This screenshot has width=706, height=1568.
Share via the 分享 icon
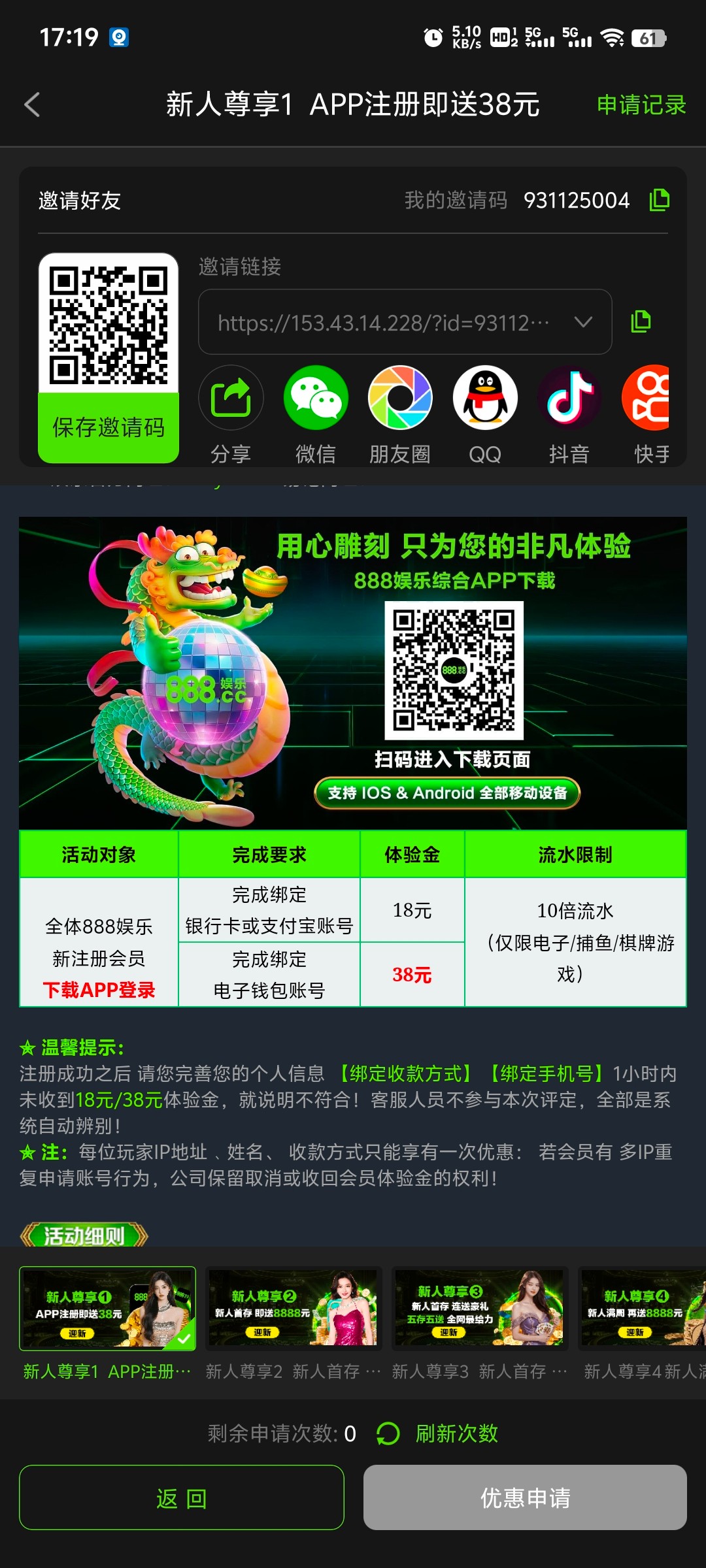tap(231, 398)
